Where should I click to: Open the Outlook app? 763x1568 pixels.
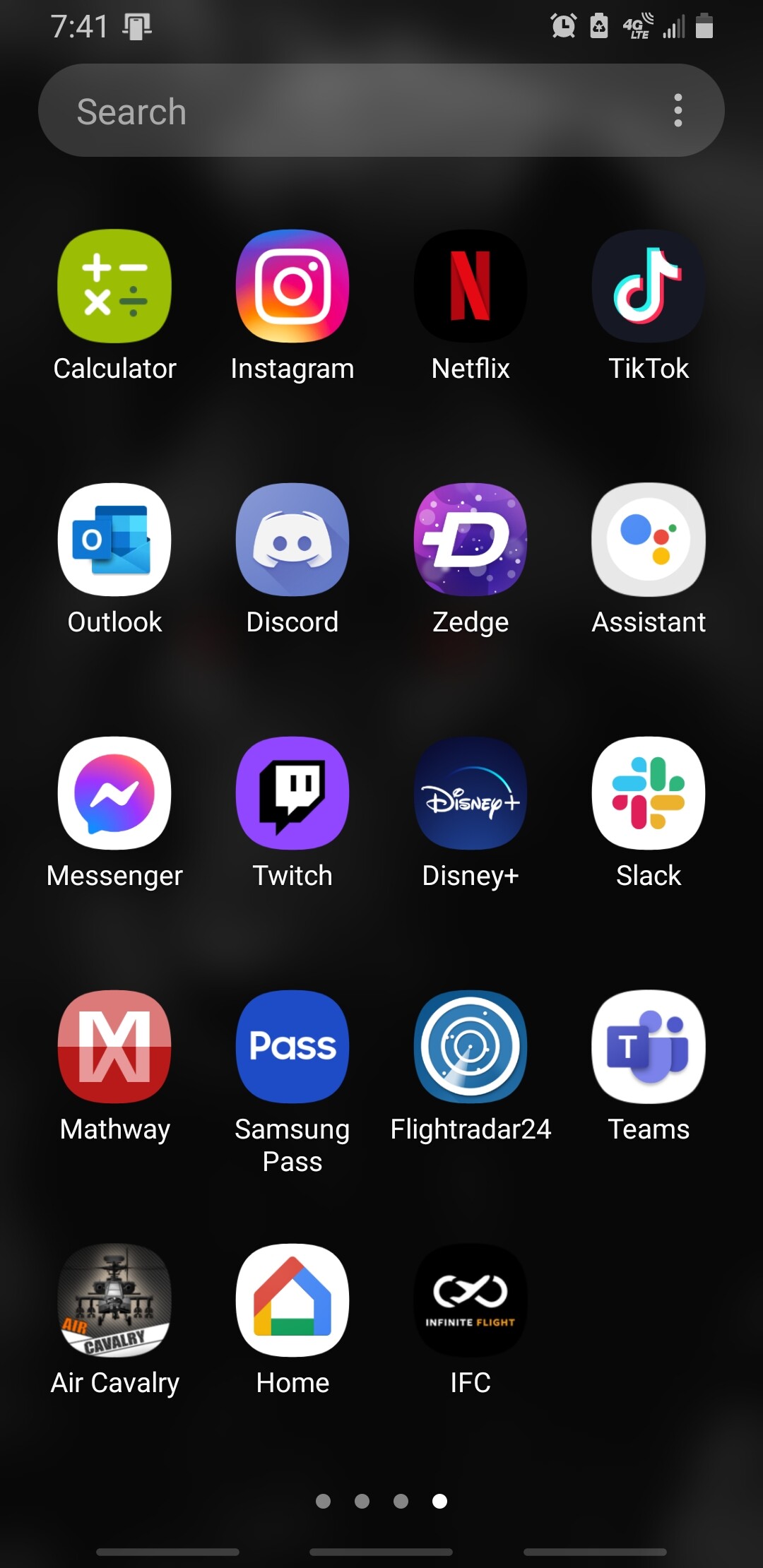coord(114,540)
